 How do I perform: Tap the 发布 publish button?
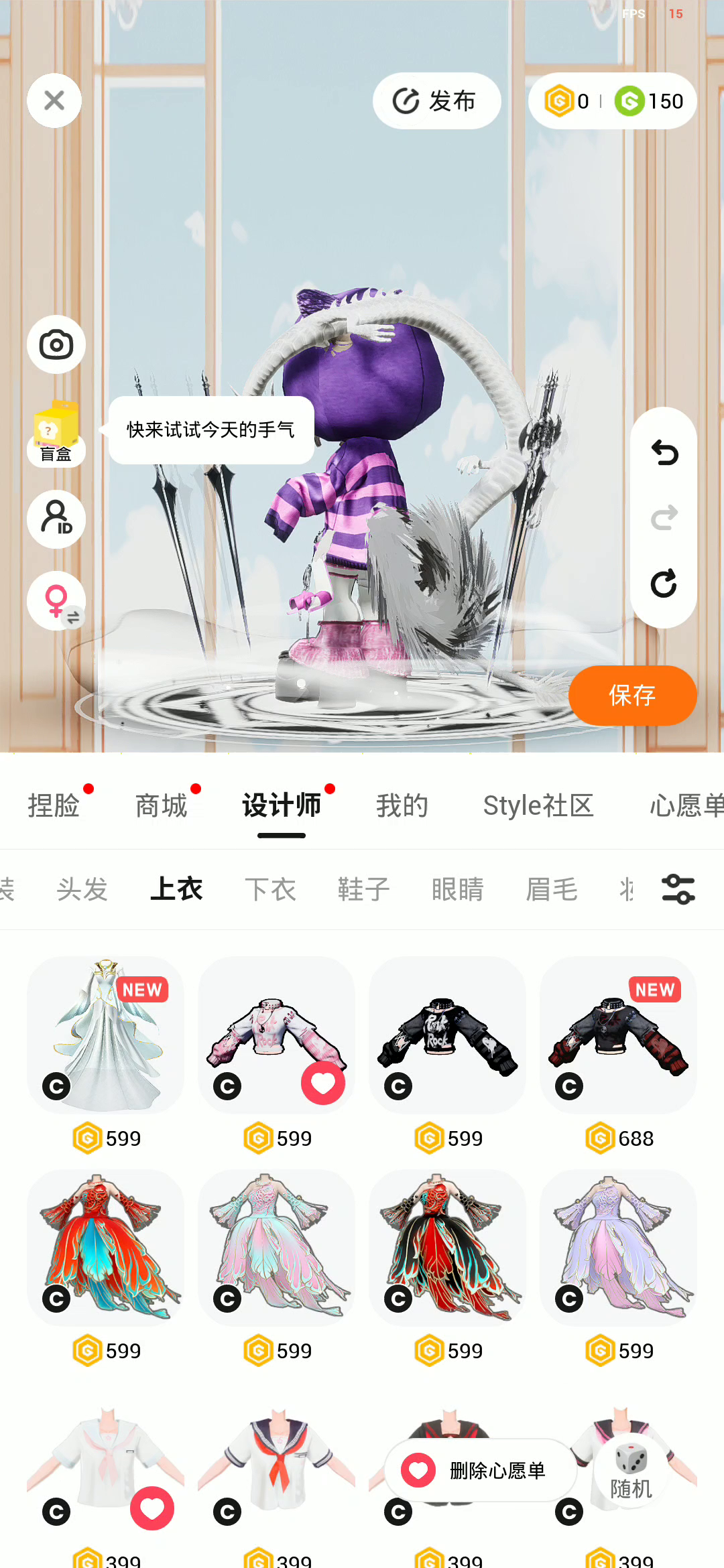point(436,101)
